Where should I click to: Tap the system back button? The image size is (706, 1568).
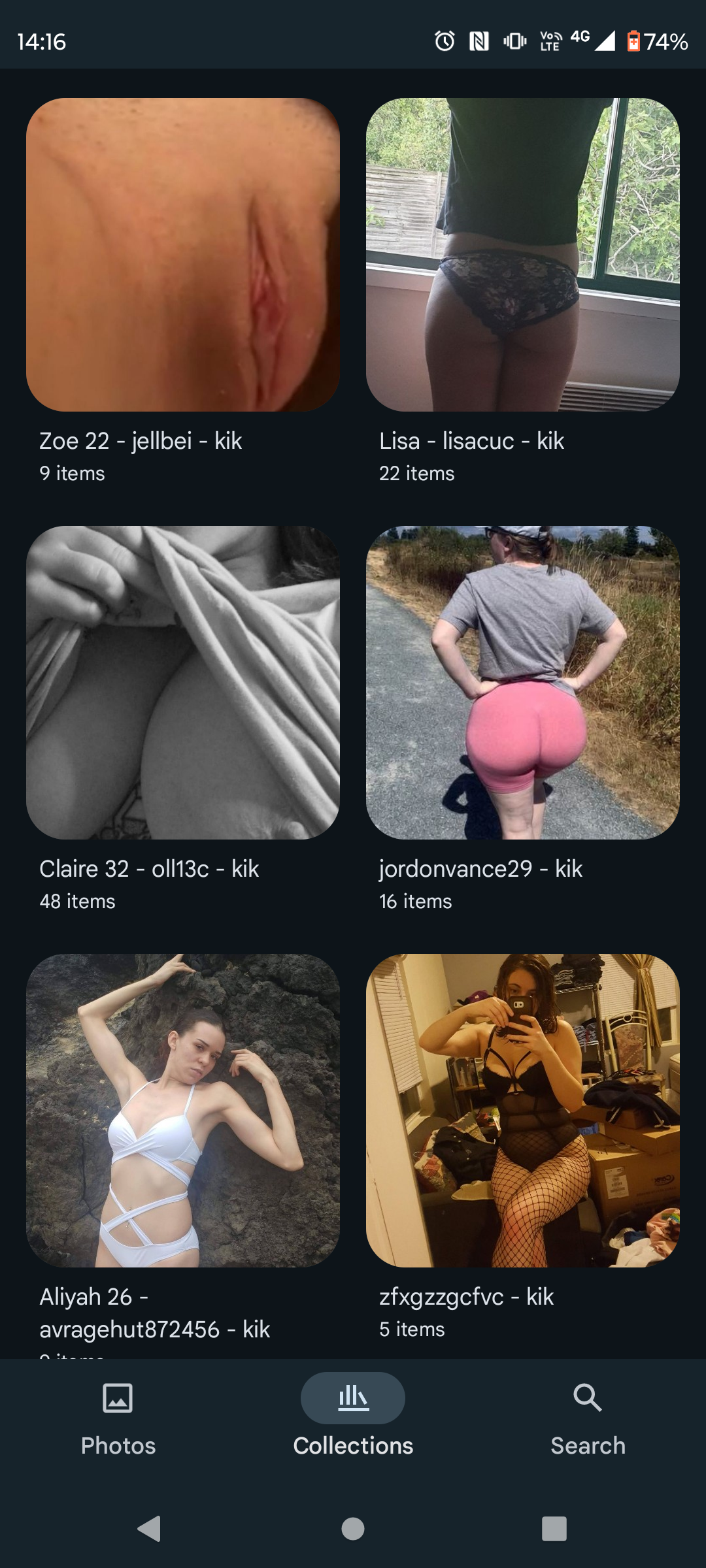coord(150,1529)
